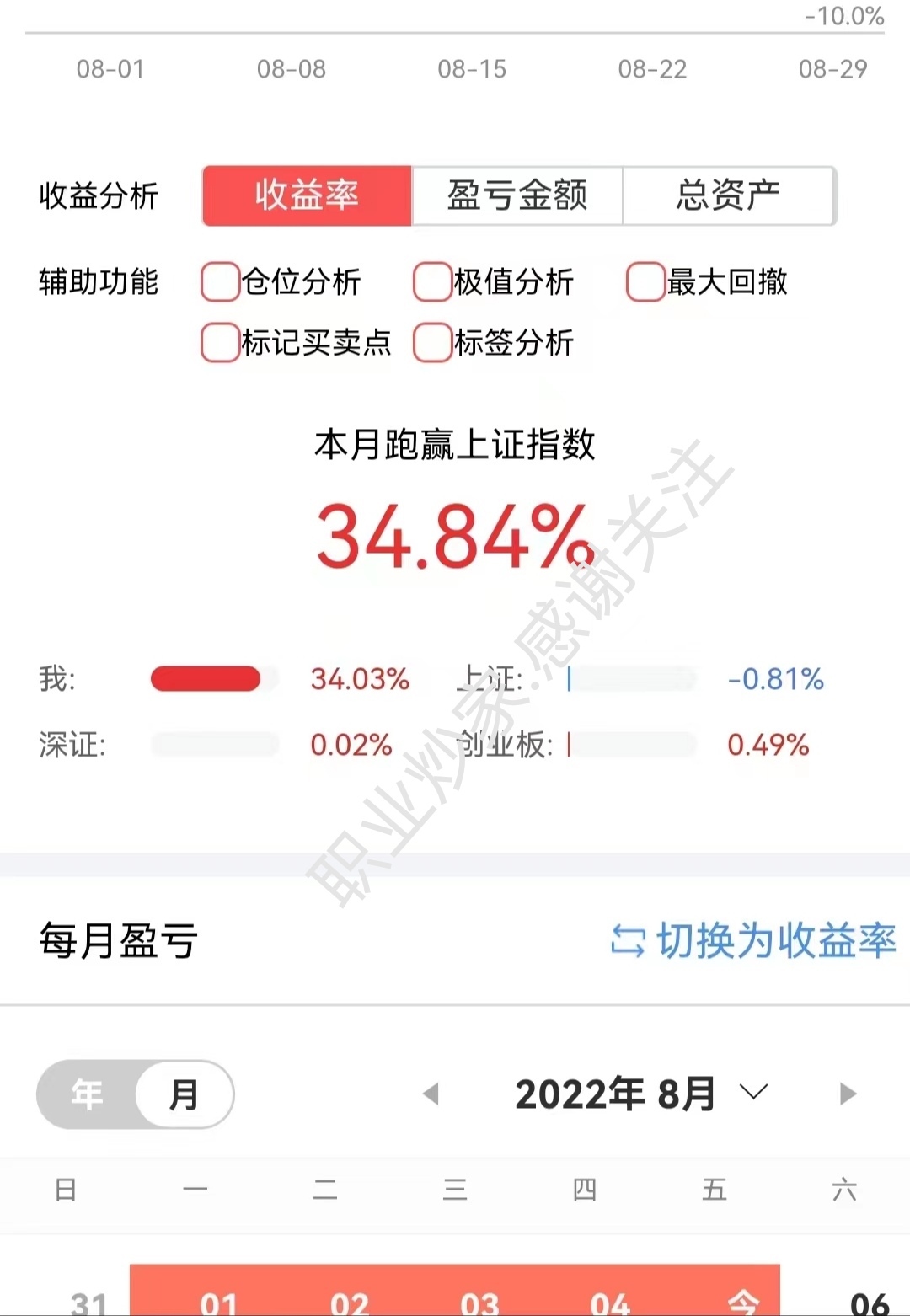
Task: Enable the 极值分析 checkbox
Action: (x=432, y=281)
